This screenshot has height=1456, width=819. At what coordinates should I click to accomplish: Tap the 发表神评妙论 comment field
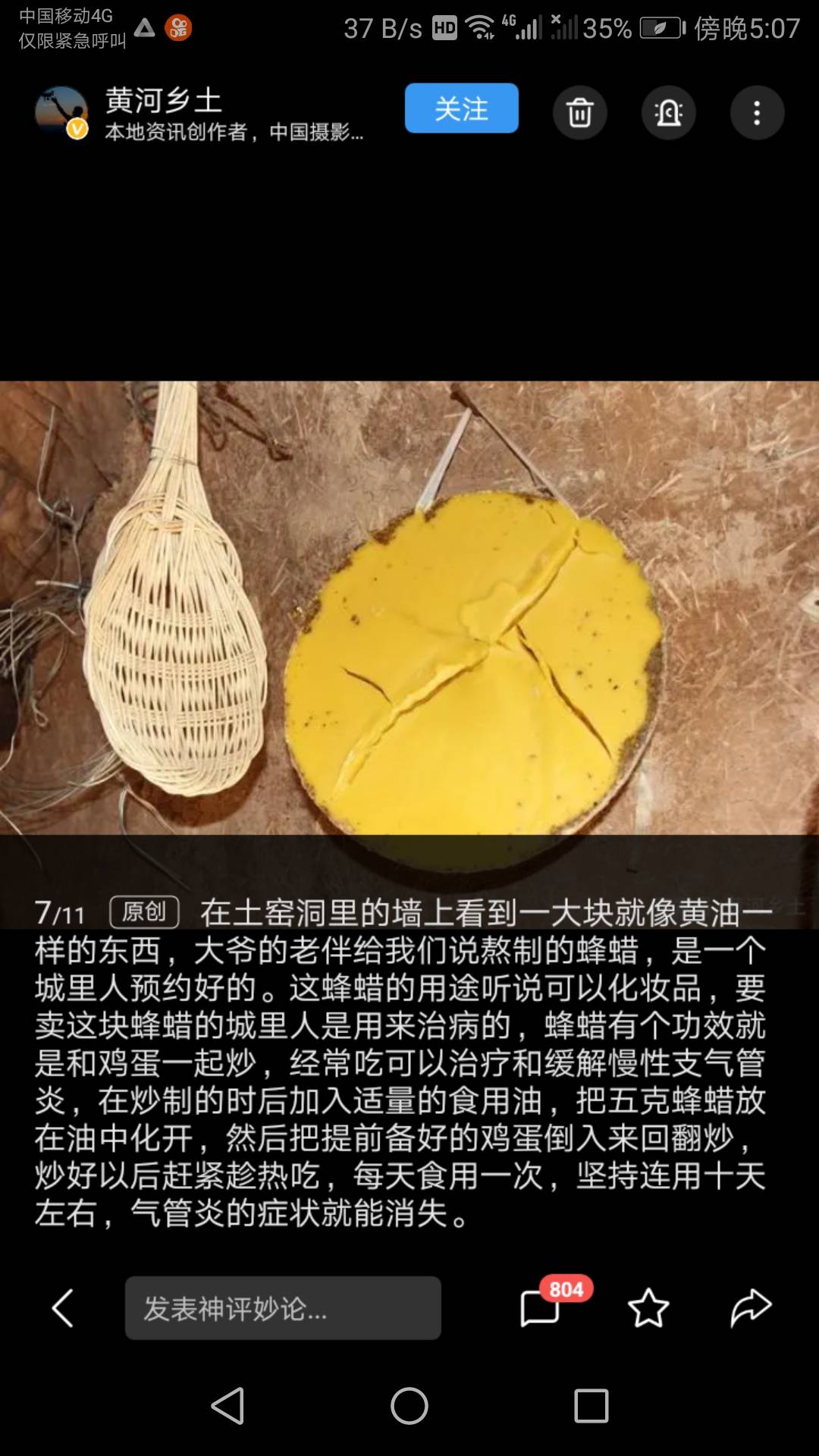[283, 1307]
